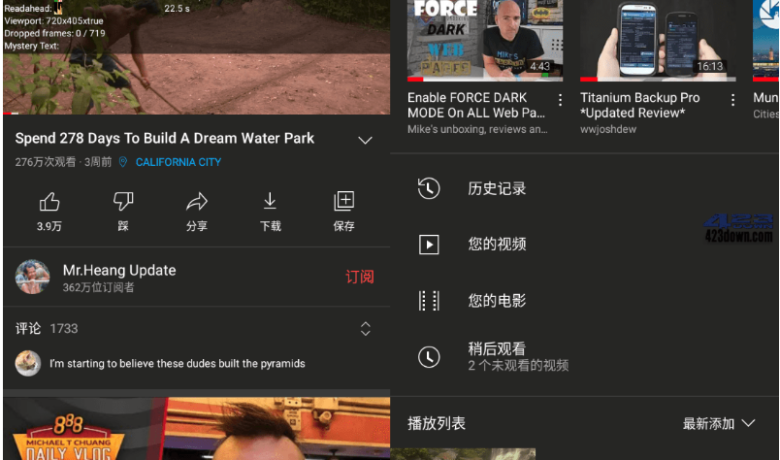Download the video with 下载
Image resolution: width=780 pixels, height=460 pixels.
[270, 209]
